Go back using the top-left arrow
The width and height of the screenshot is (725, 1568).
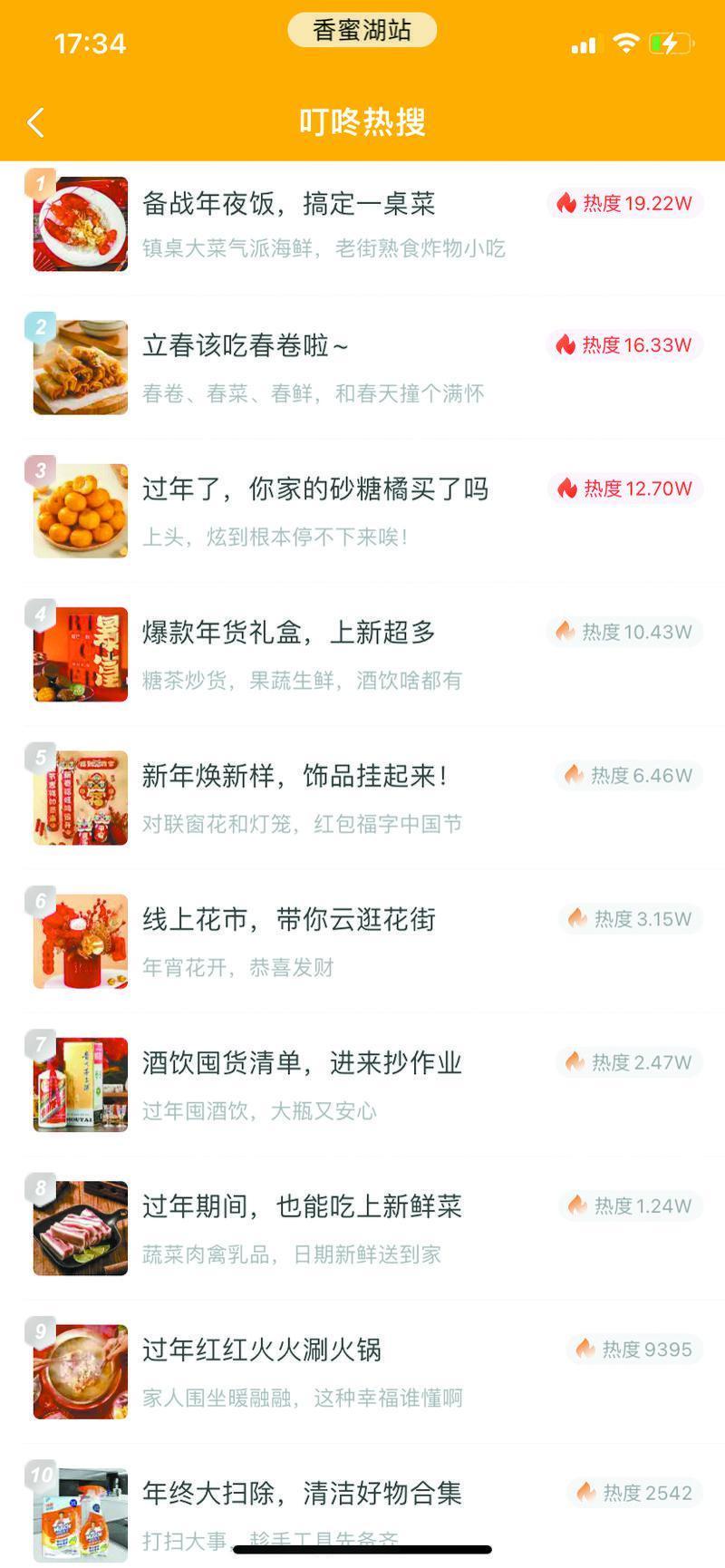pos(35,122)
